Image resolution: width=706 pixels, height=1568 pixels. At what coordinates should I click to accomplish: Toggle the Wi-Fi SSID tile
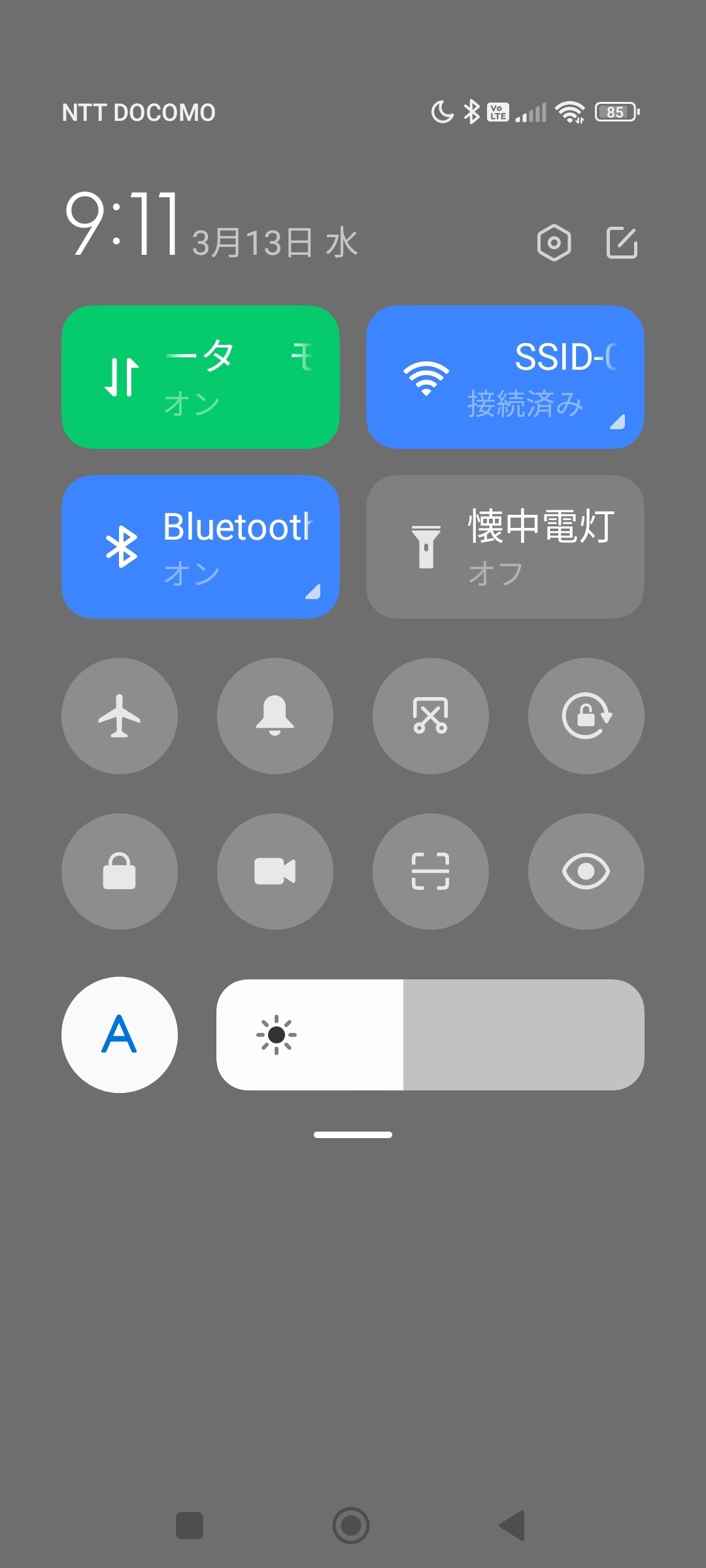click(505, 377)
